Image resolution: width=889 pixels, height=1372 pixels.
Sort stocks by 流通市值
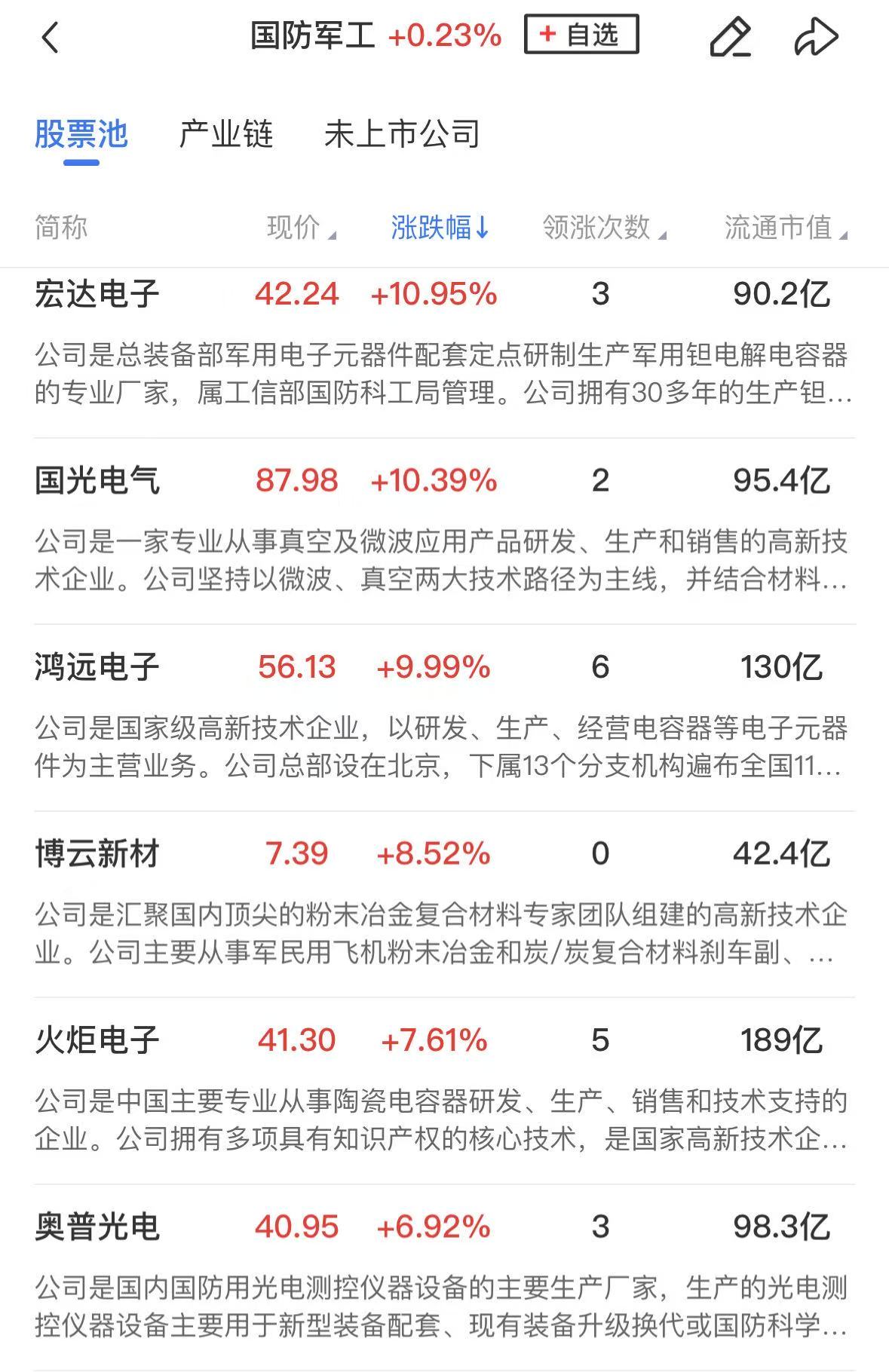(785, 227)
